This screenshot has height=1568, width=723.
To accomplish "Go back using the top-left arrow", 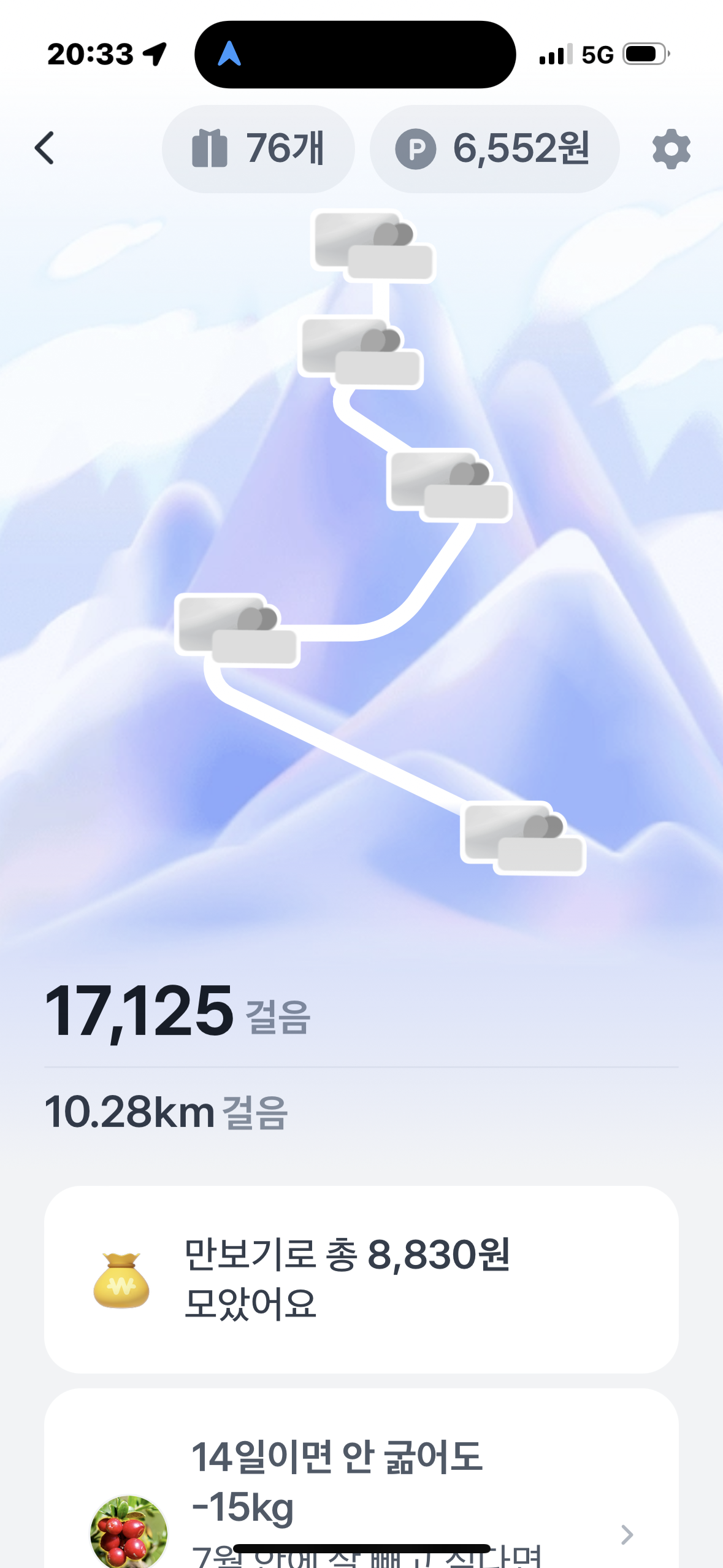I will (x=45, y=148).
